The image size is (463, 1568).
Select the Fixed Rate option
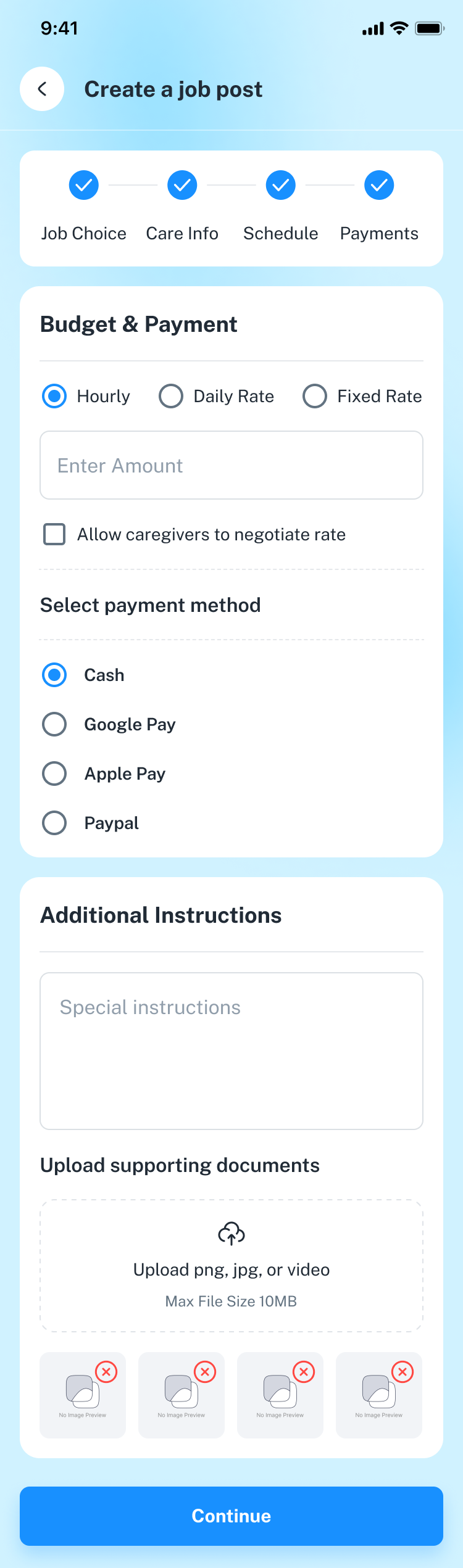click(x=315, y=396)
